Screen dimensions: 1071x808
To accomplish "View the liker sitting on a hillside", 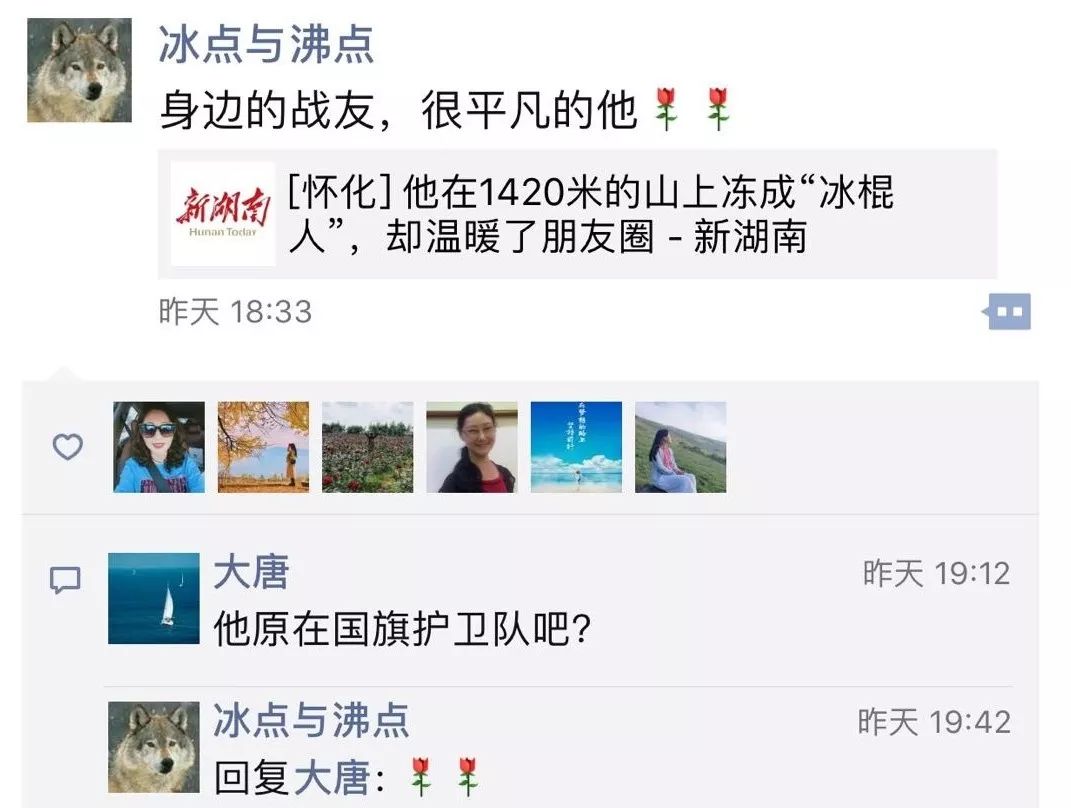I will click(x=680, y=447).
